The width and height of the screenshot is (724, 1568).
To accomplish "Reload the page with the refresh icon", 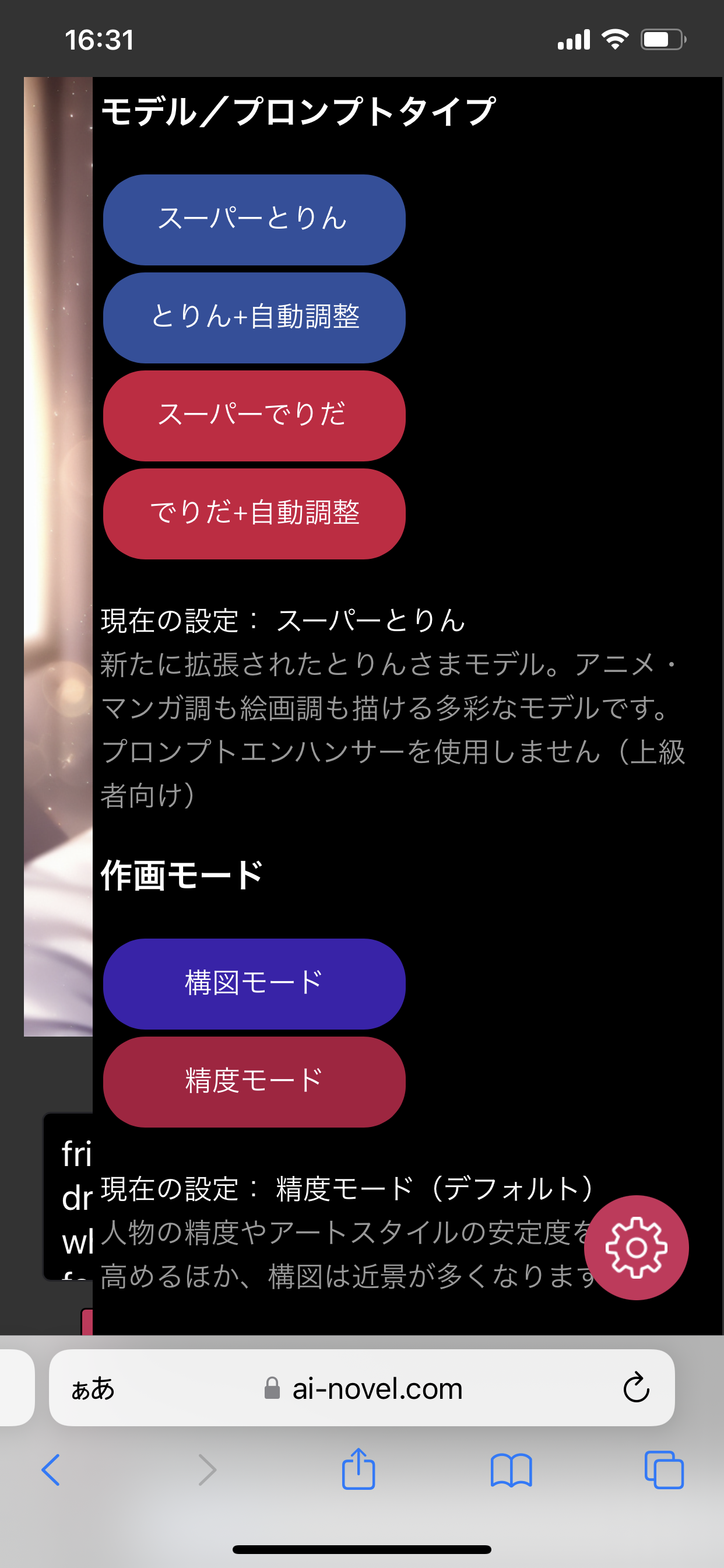I will [x=635, y=1388].
